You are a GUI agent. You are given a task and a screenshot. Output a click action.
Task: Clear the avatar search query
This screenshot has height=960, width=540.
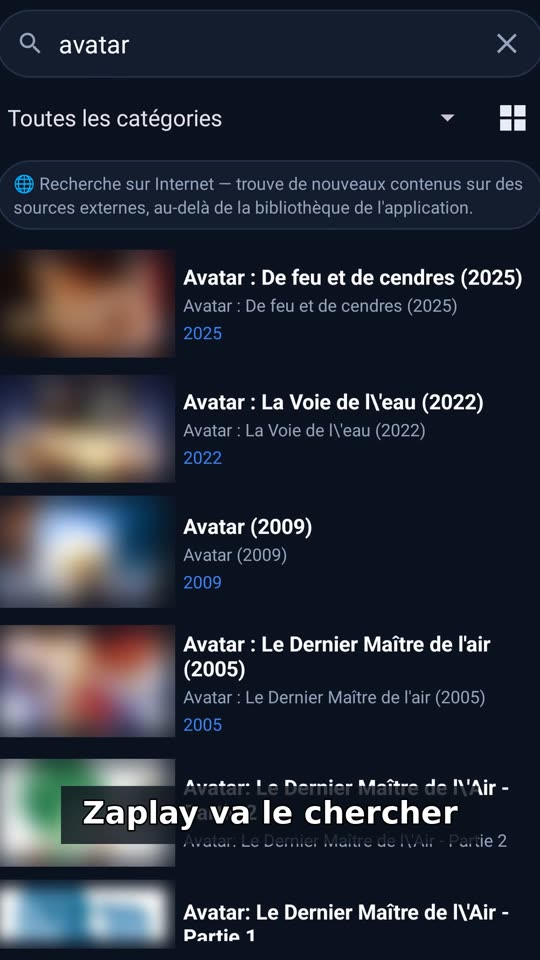(506, 43)
